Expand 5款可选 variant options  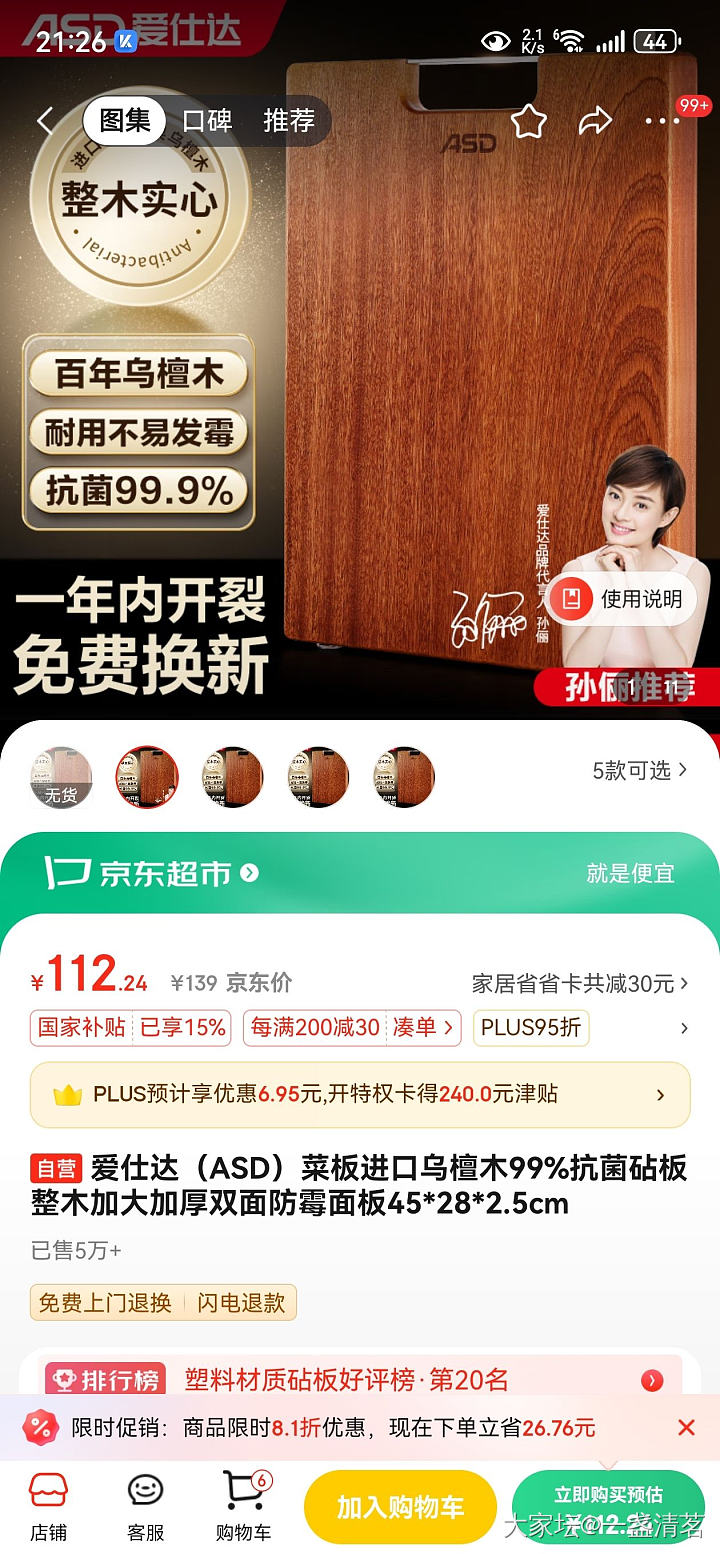640,770
